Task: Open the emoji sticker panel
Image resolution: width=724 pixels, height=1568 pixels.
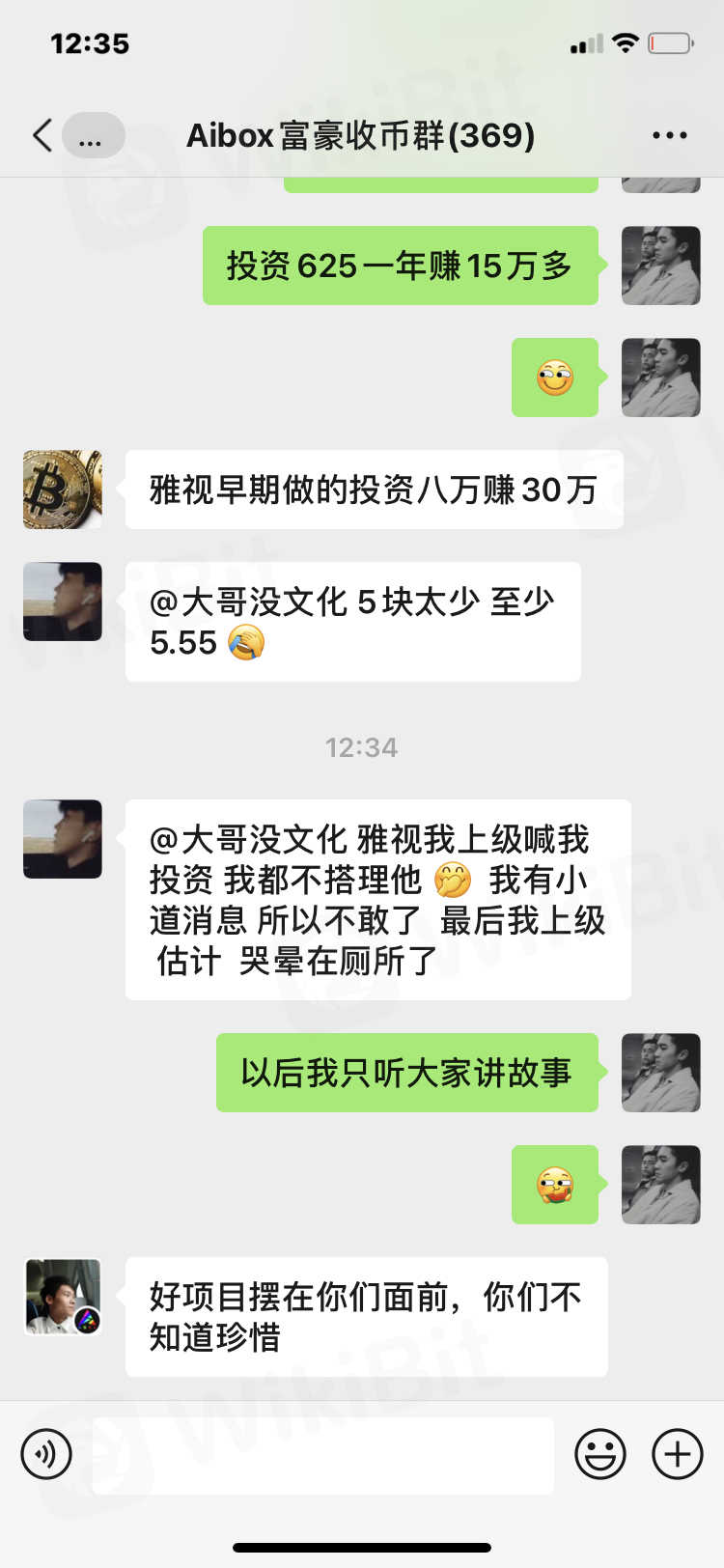Action: pyautogui.click(x=600, y=1454)
